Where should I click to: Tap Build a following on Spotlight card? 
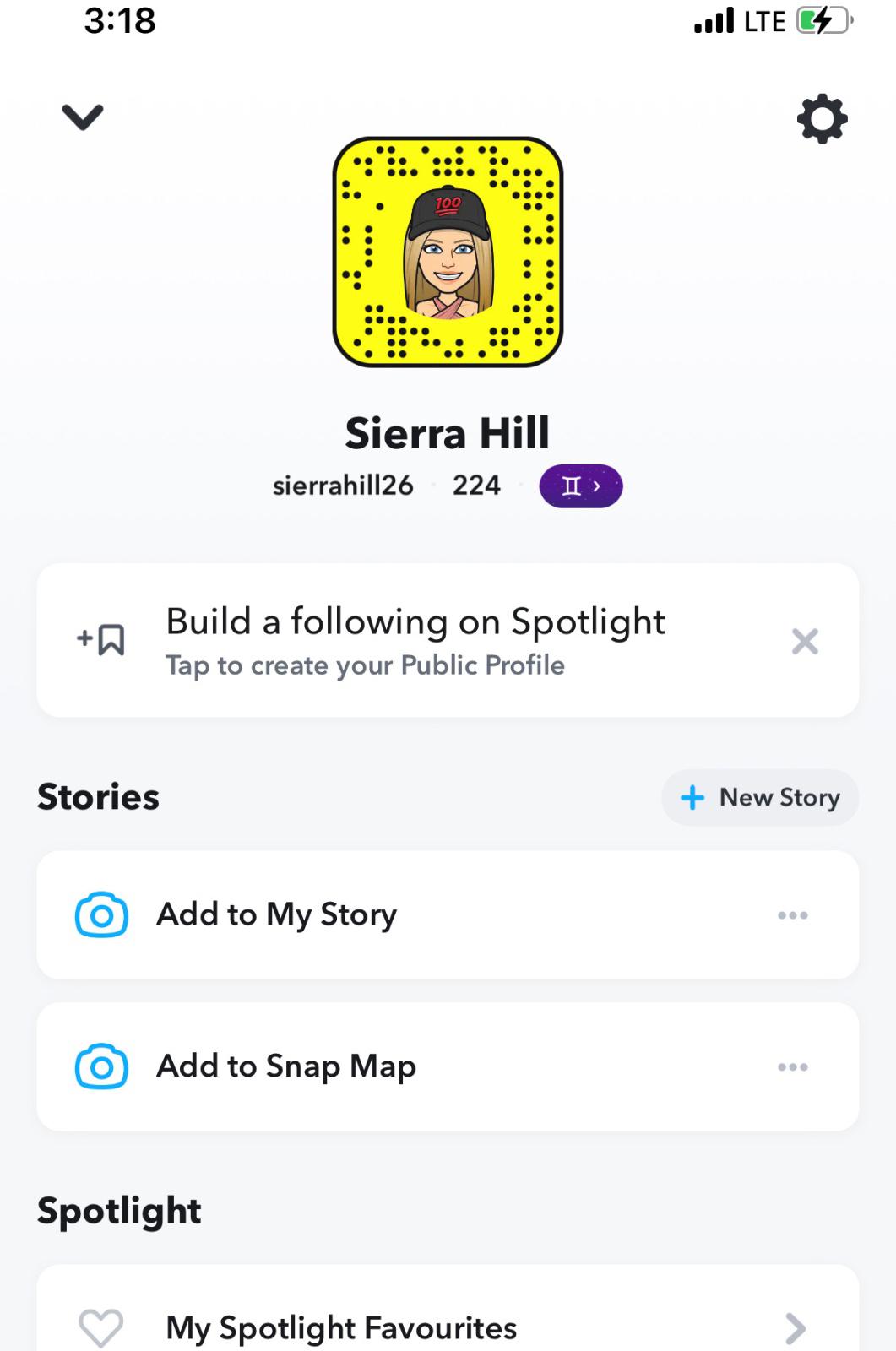[x=414, y=641]
